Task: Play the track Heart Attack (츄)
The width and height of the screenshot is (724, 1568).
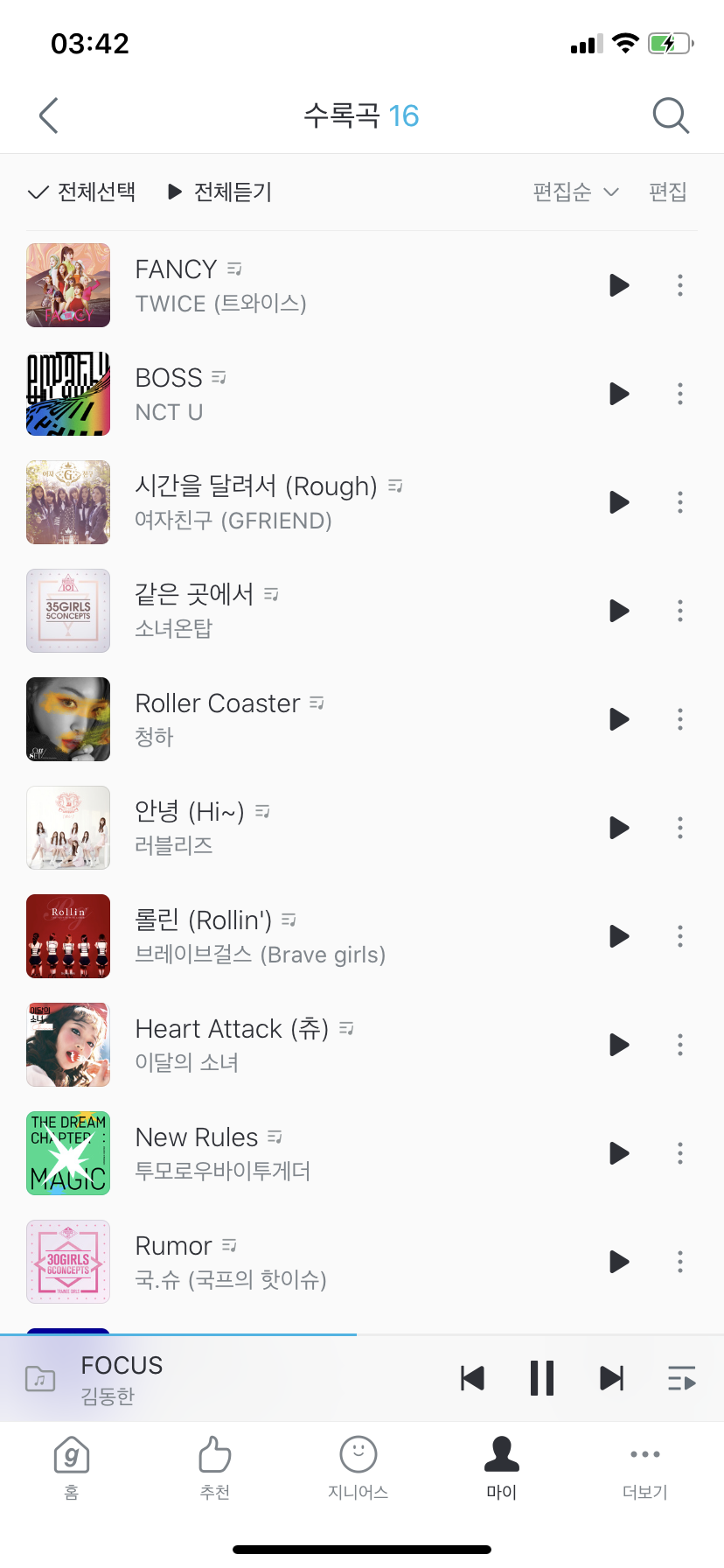Action: 619,1045
